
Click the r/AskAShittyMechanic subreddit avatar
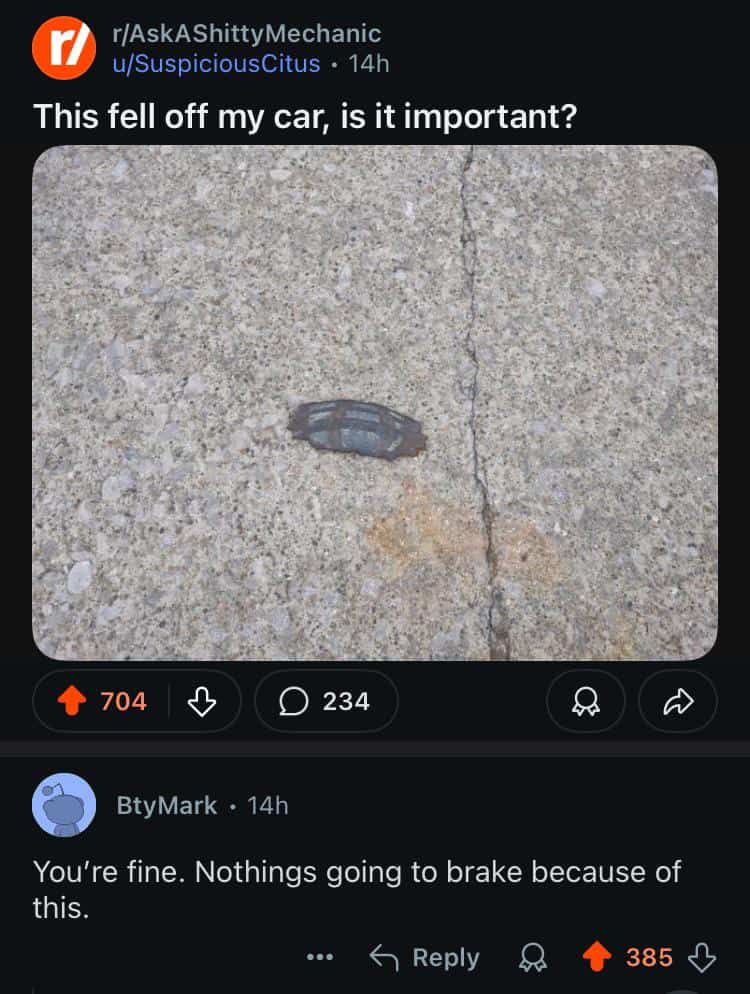[65, 44]
